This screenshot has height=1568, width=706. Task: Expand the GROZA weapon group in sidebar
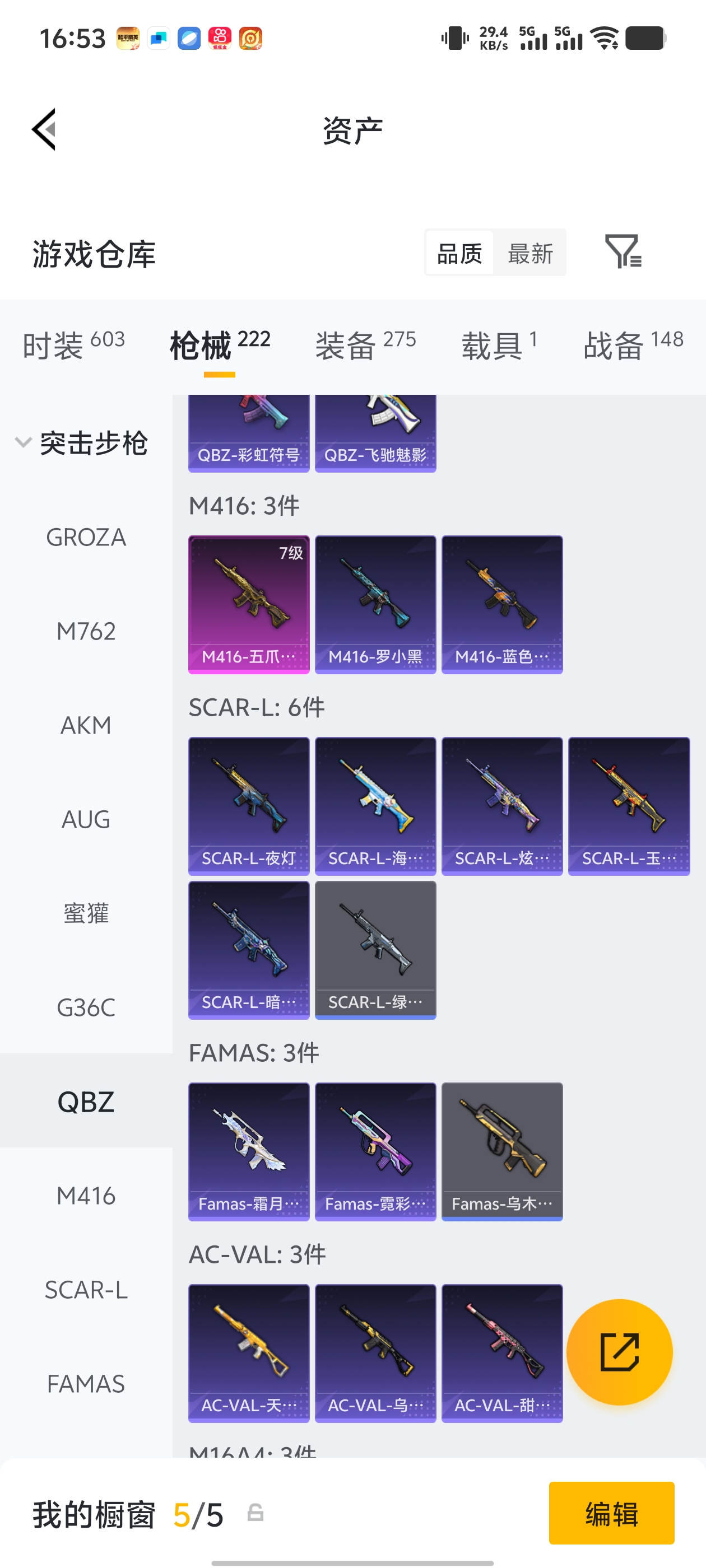pos(85,538)
